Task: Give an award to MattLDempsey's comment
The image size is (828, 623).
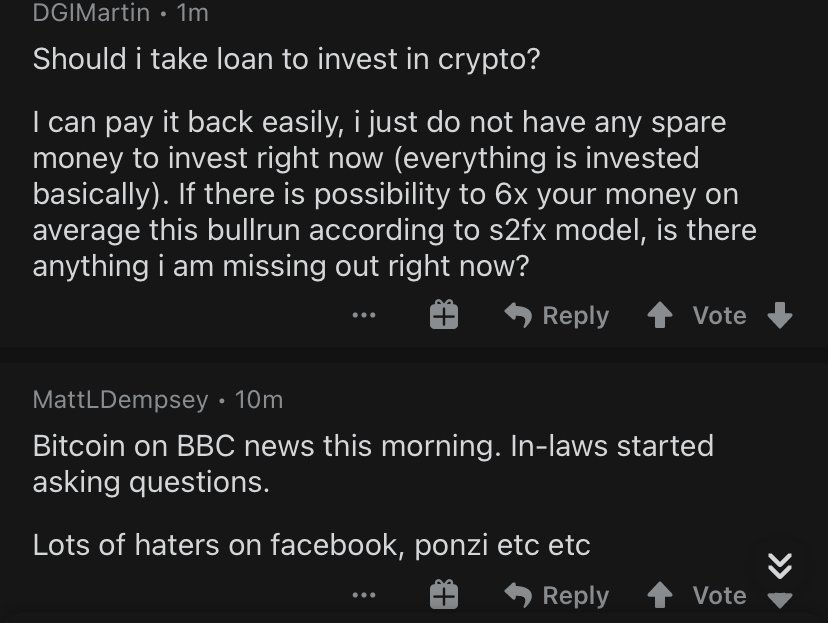Action: pos(443,596)
